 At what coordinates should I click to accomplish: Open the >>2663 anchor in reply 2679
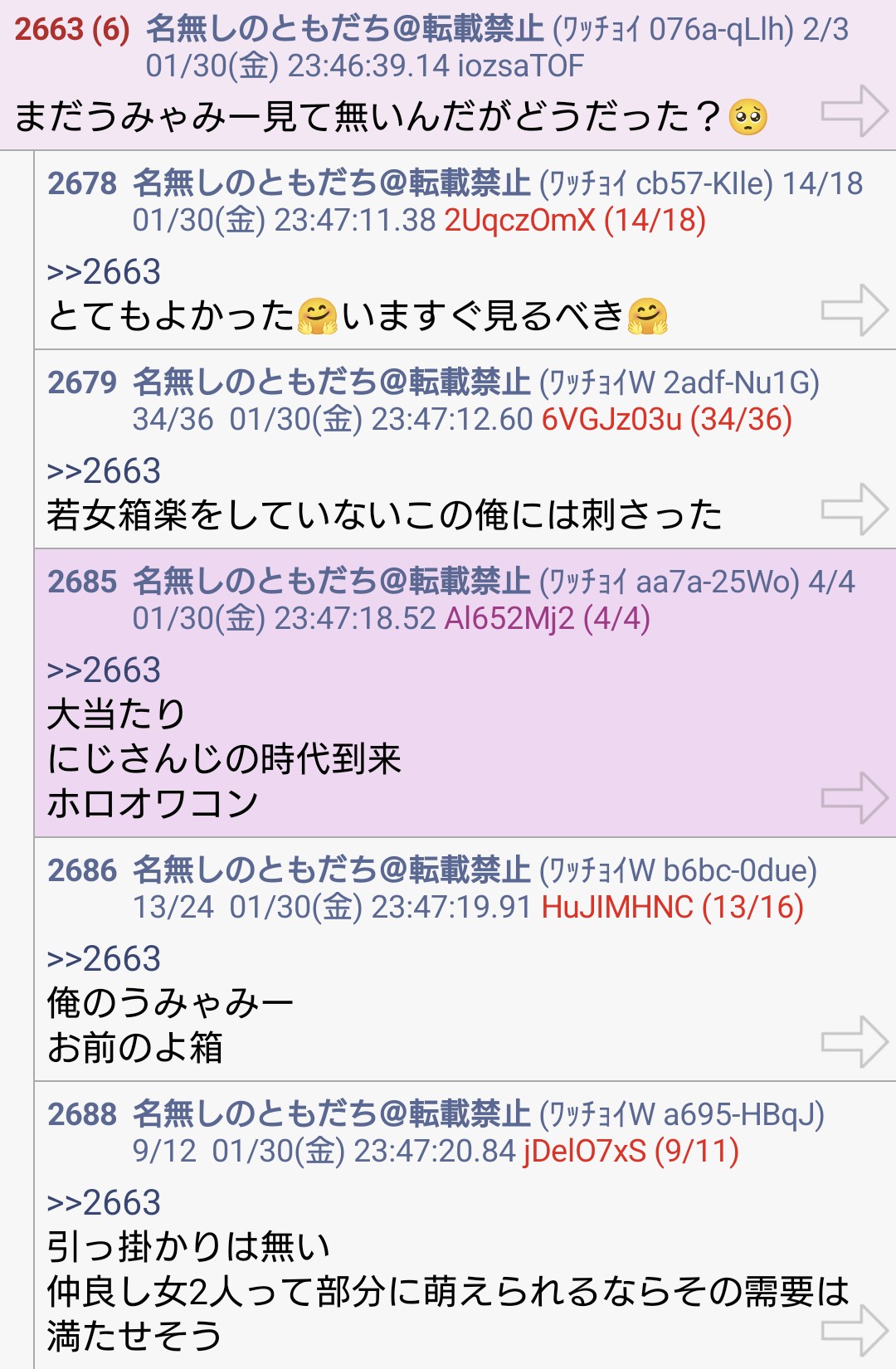click(x=104, y=471)
